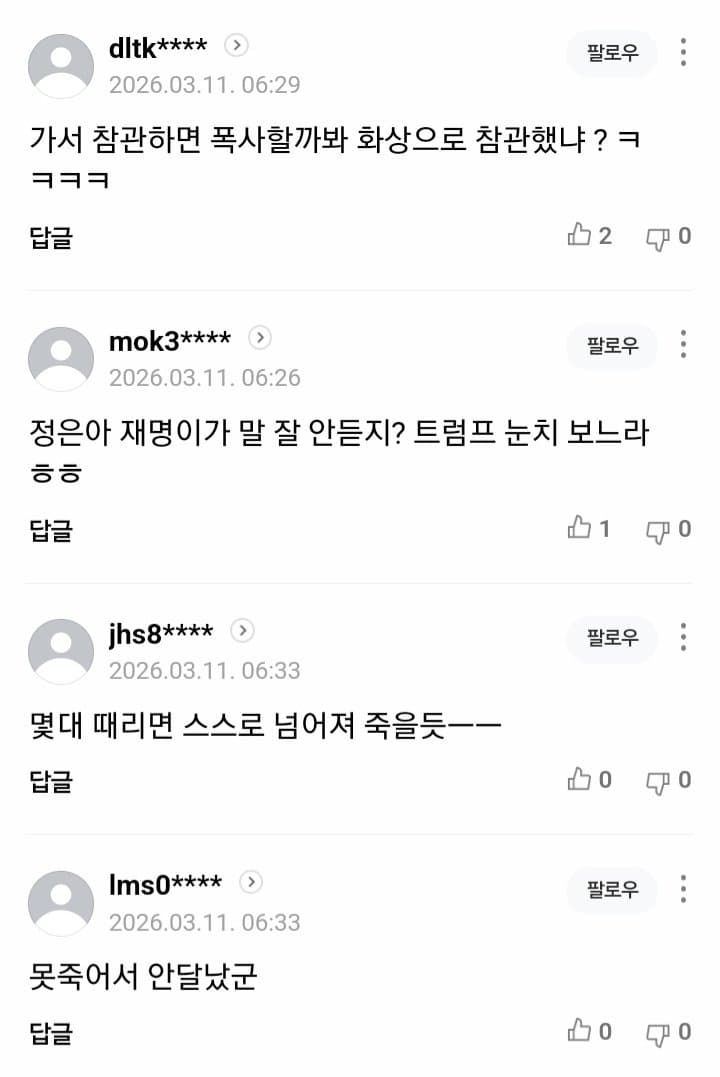The image size is (720, 1077).
Task: Reply to lms0**** comment
Action: [51, 1032]
